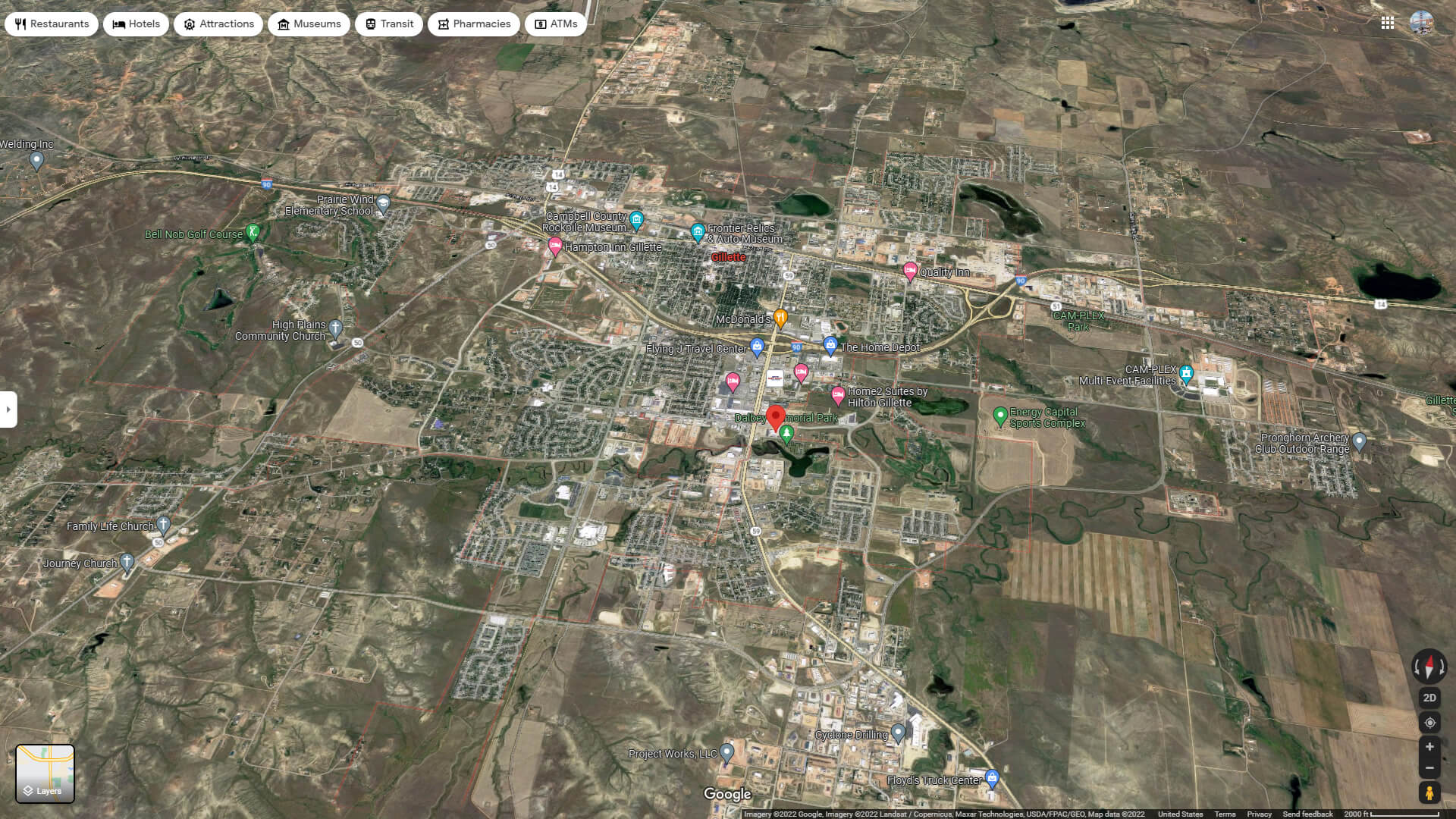This screenshot has width=1456, height=819.
Task: Zoom in on the map
Action: tap(1429, 747)
